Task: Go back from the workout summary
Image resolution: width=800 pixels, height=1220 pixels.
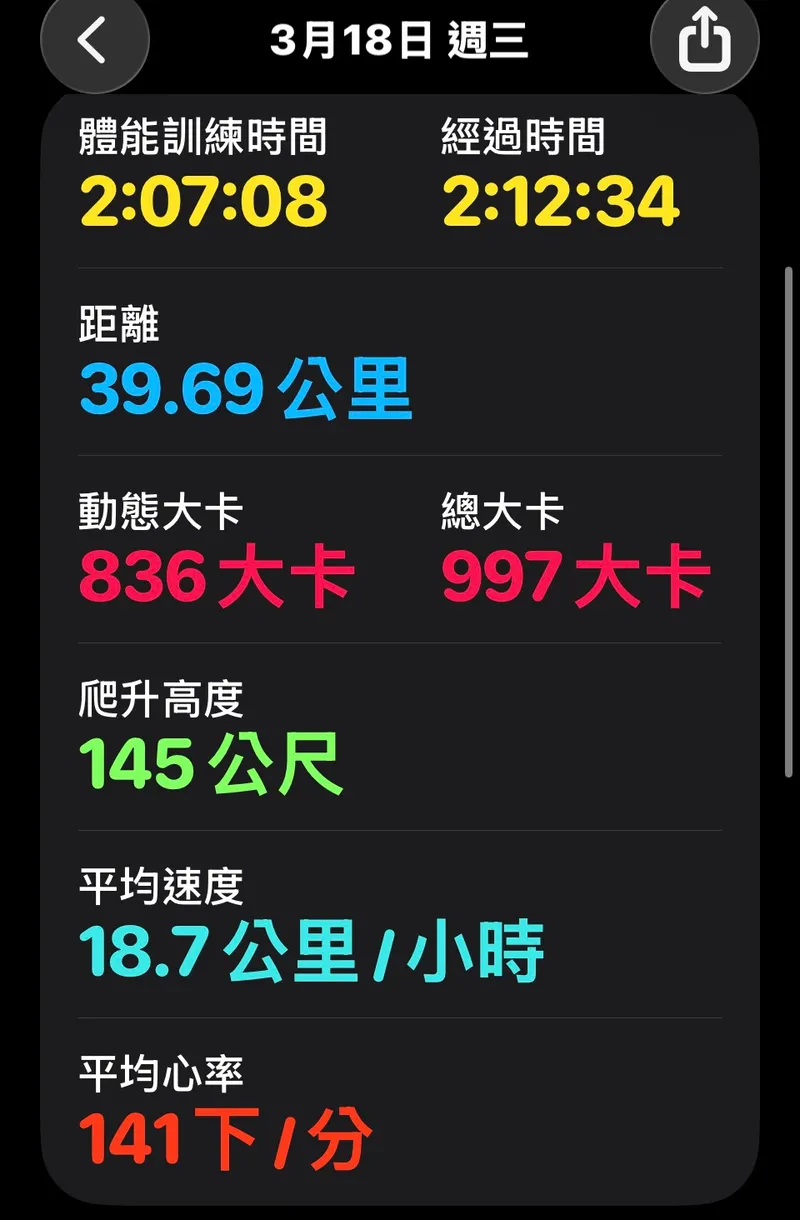Action: pyautogui.click(x=94, y=41)
